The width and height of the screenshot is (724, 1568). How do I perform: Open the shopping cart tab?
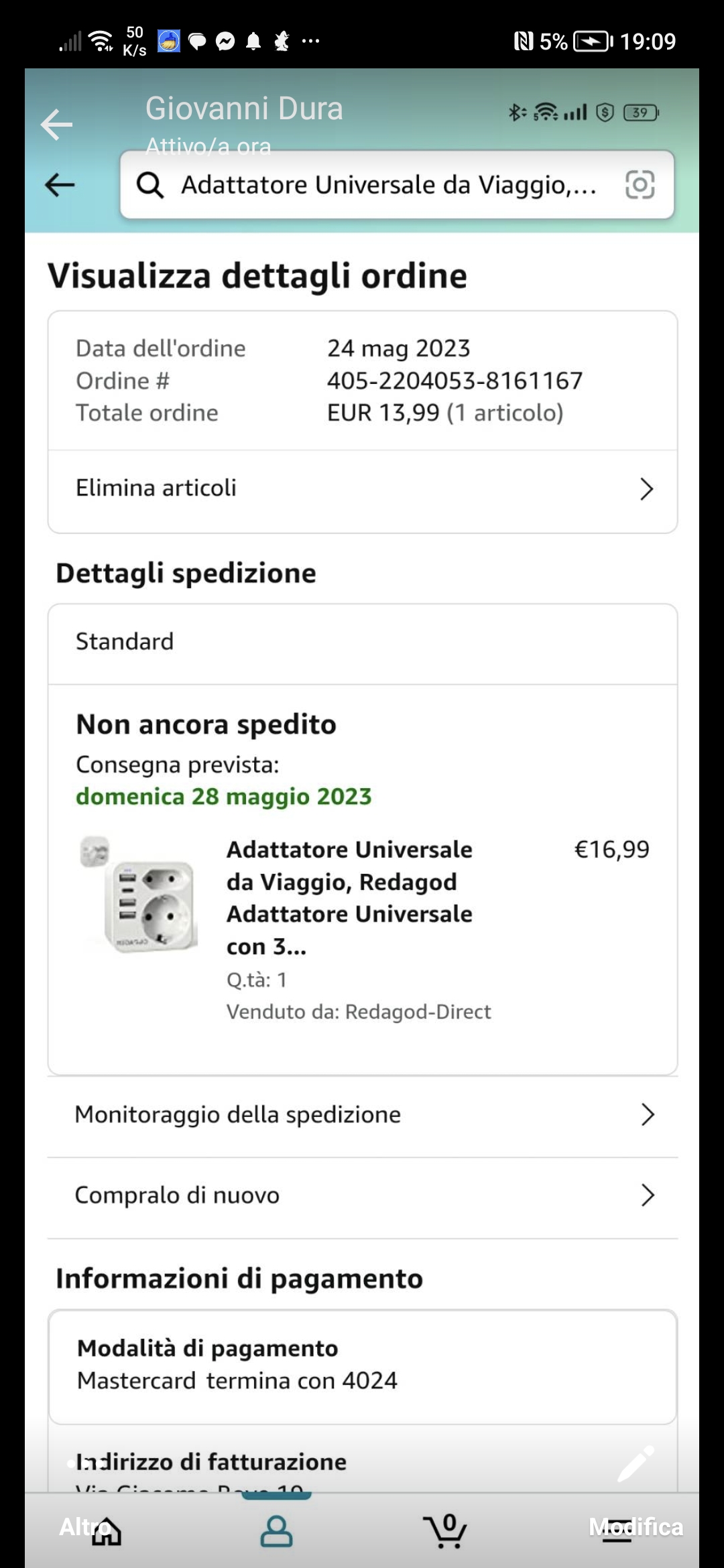(445, 1532)
